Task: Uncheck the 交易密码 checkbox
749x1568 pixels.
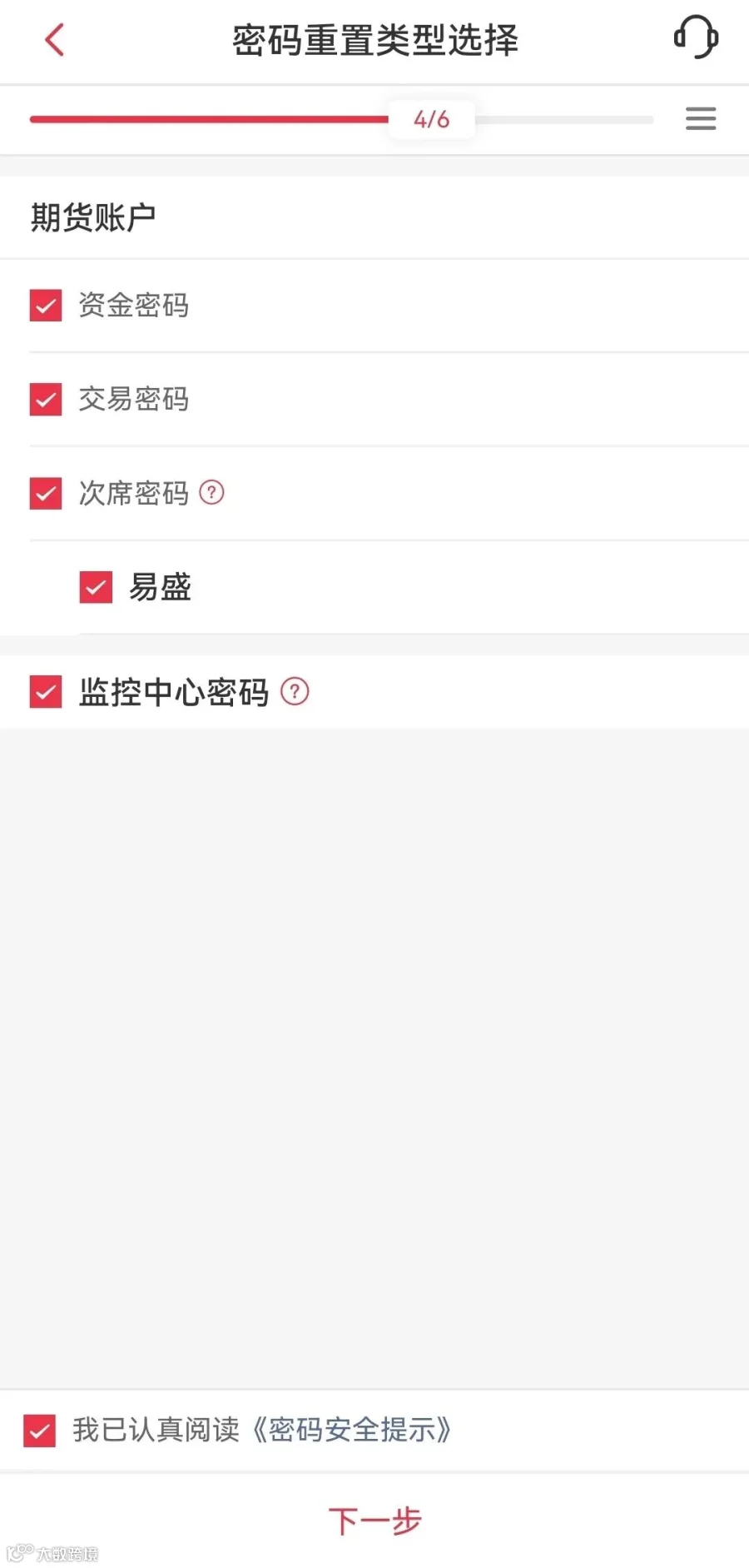Action: (x=46, y=400)
